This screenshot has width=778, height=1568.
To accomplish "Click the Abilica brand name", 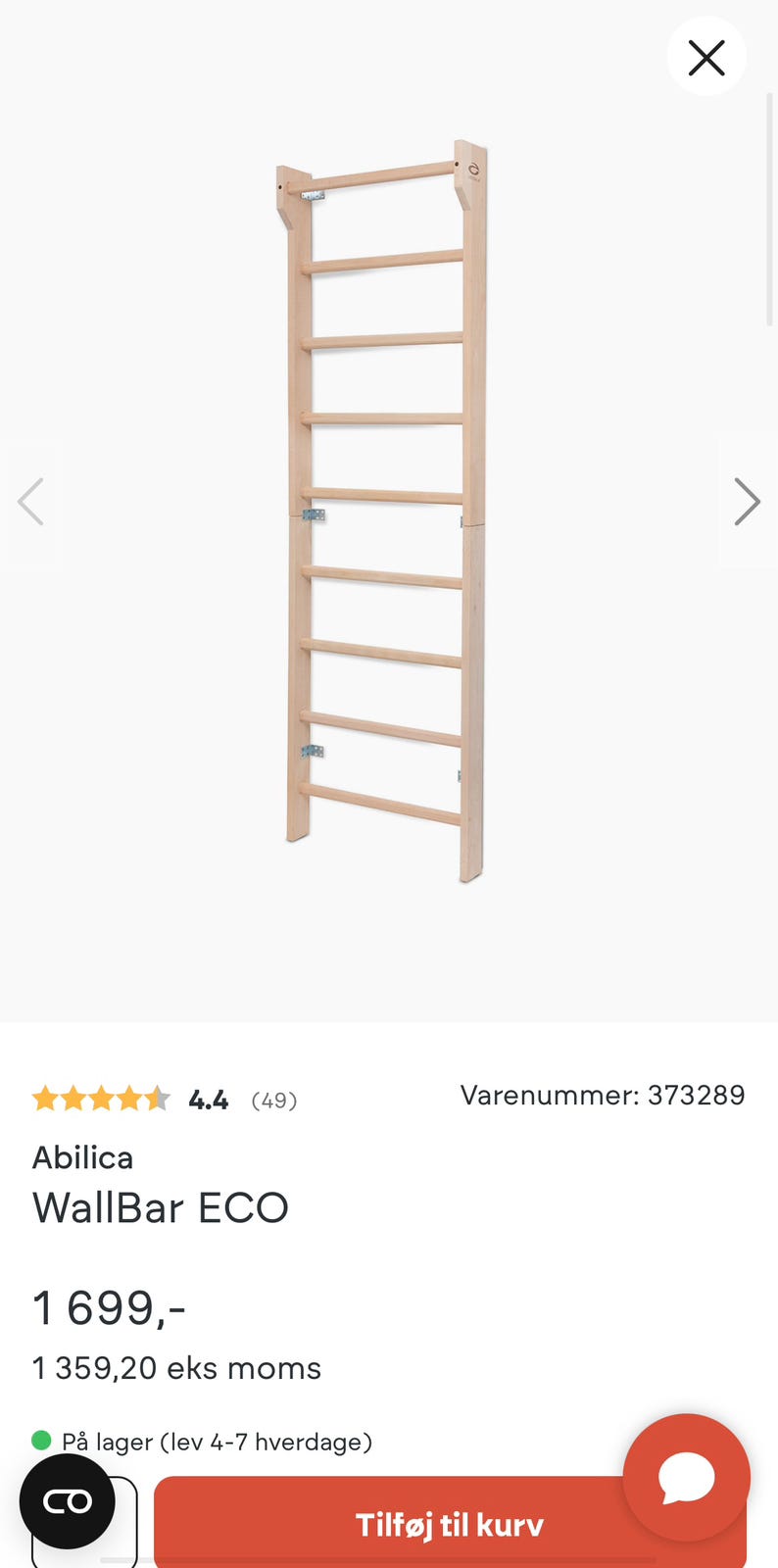I will pyautogui.click(x=83, y=1157).
